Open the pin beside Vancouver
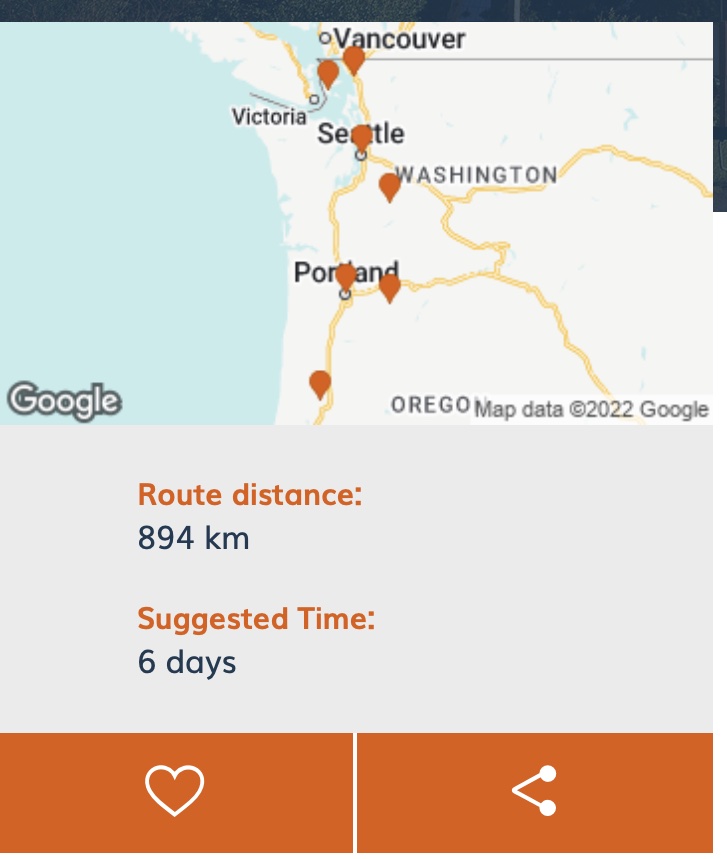 354,59
